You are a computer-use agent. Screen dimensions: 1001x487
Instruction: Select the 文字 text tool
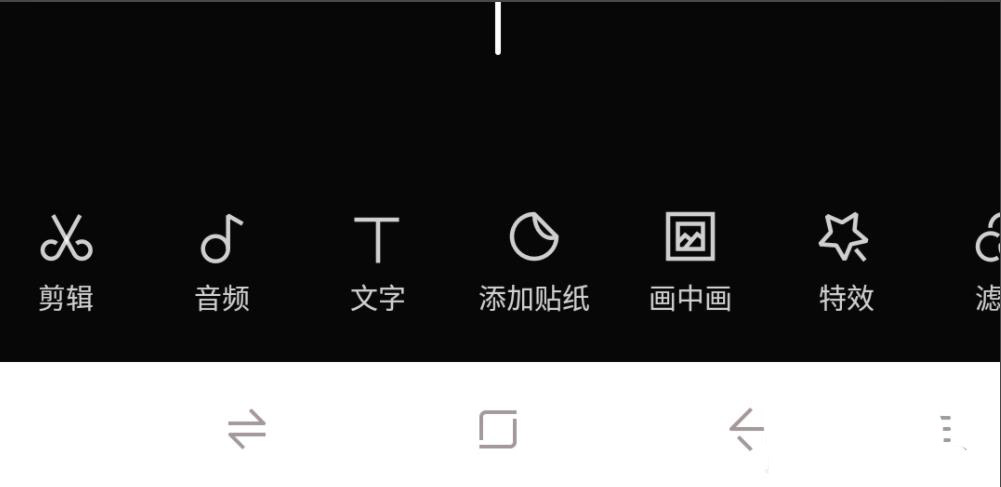tap(377, 260)
